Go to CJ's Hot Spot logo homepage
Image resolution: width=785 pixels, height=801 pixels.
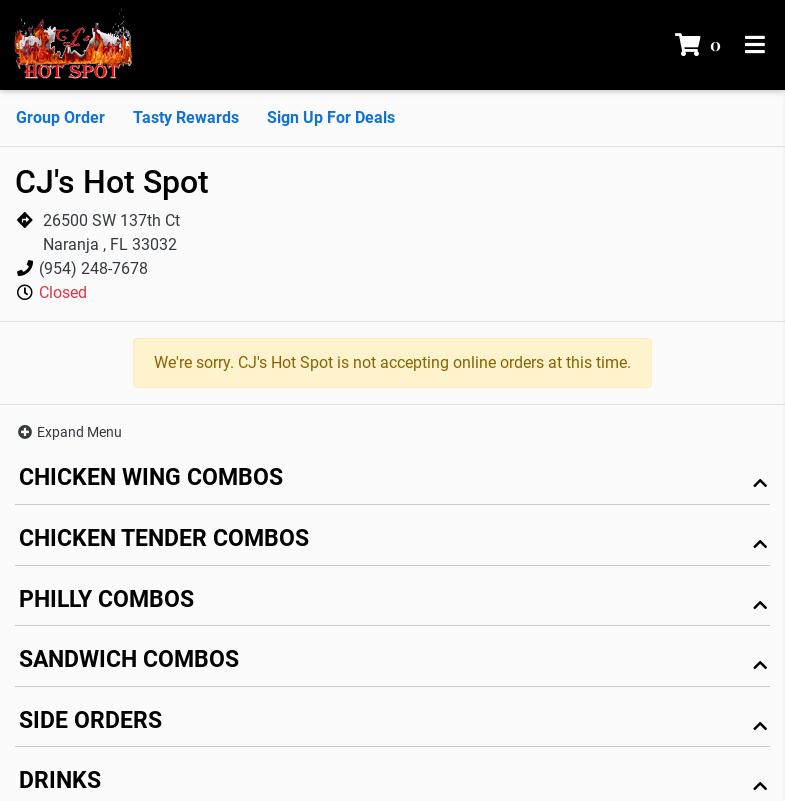click(73, 45)
